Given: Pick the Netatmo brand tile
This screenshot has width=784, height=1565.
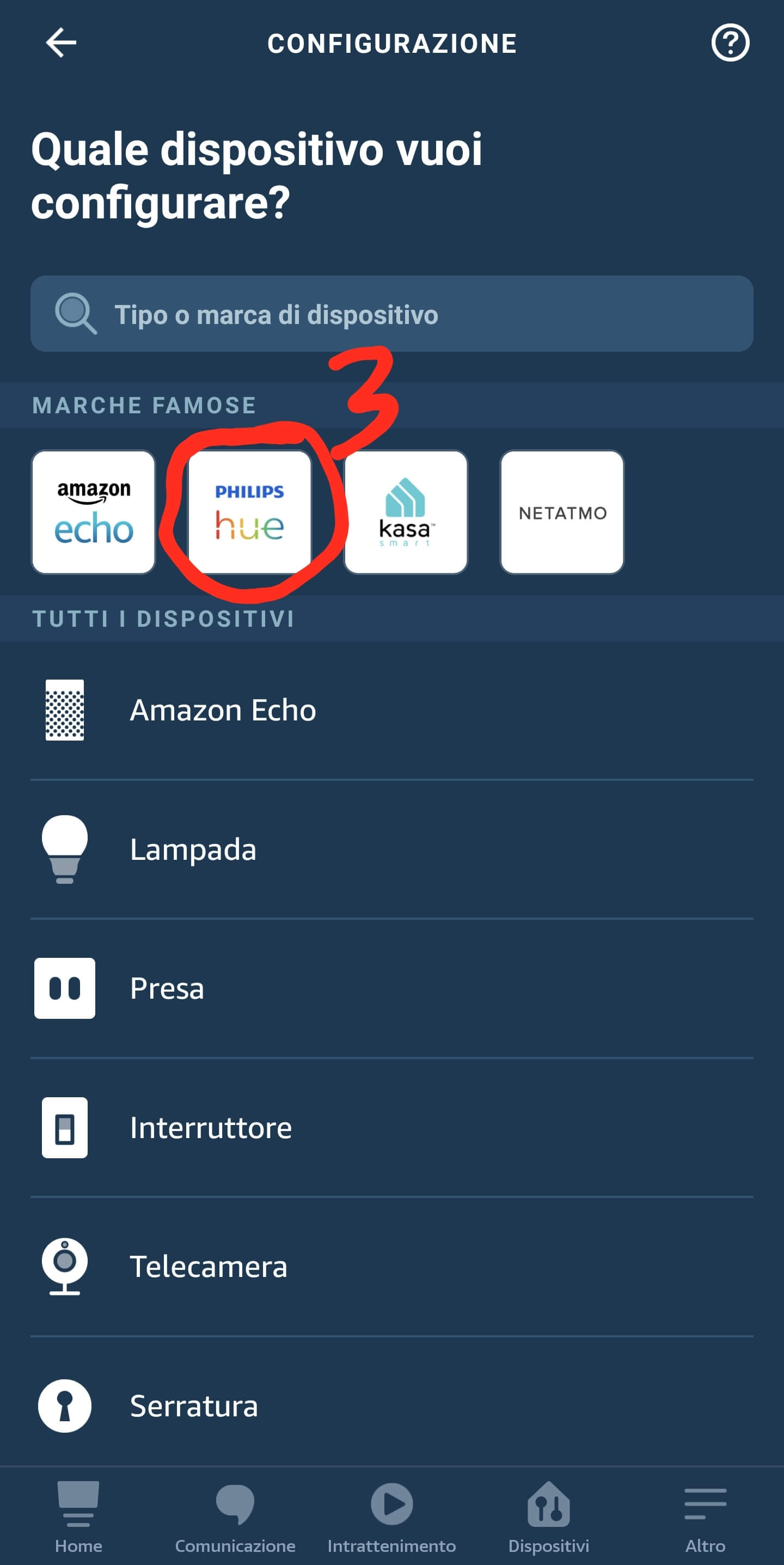Looking at the screenshot, I should pyautogui.click(x=562, y=512).
